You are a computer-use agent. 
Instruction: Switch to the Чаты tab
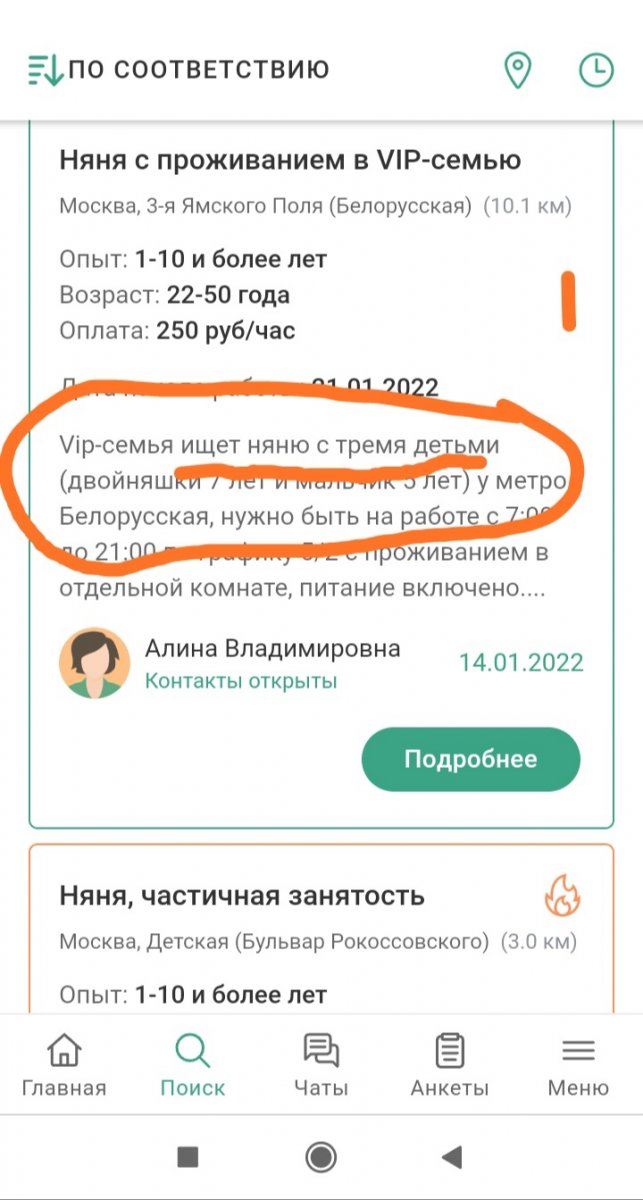point(321,1066)
